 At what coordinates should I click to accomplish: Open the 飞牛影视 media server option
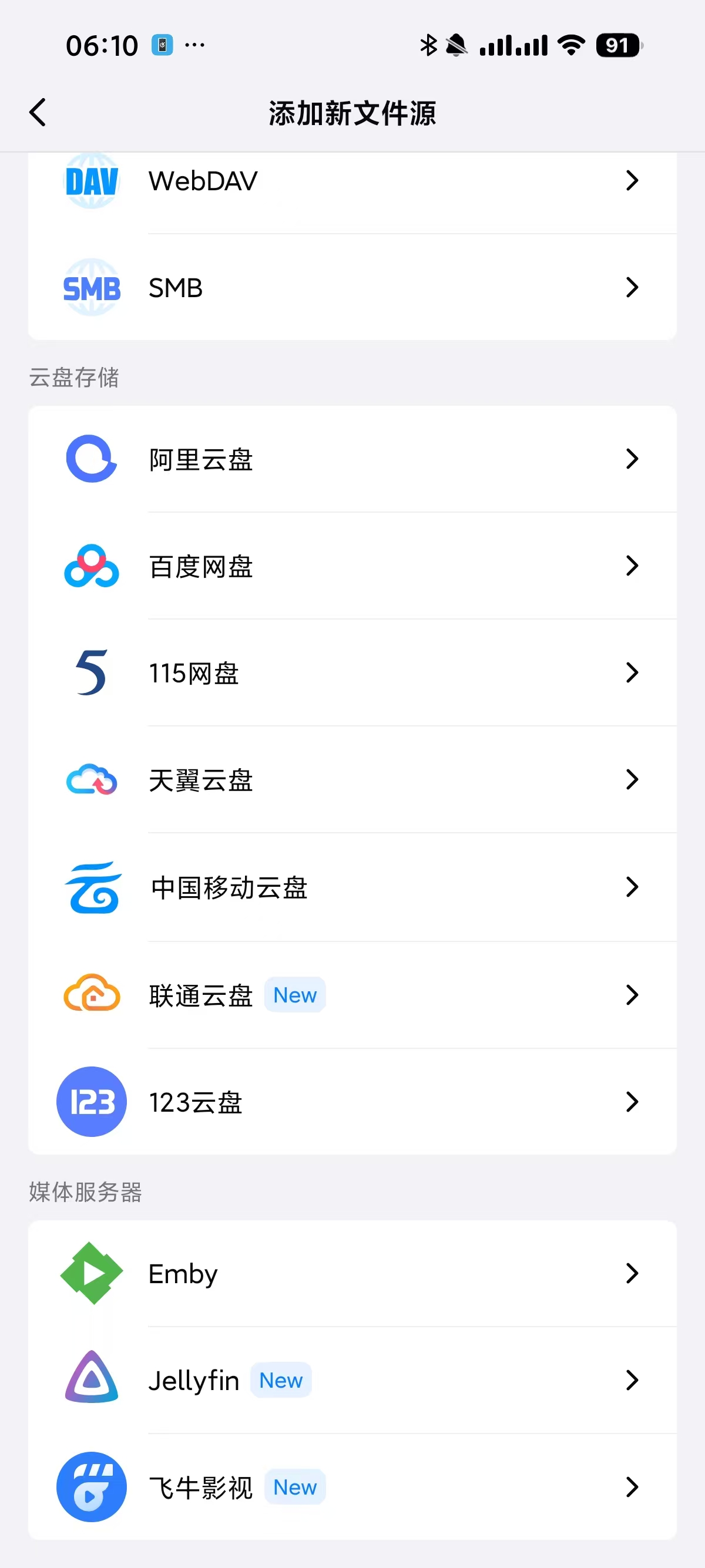pos(352,1487)
